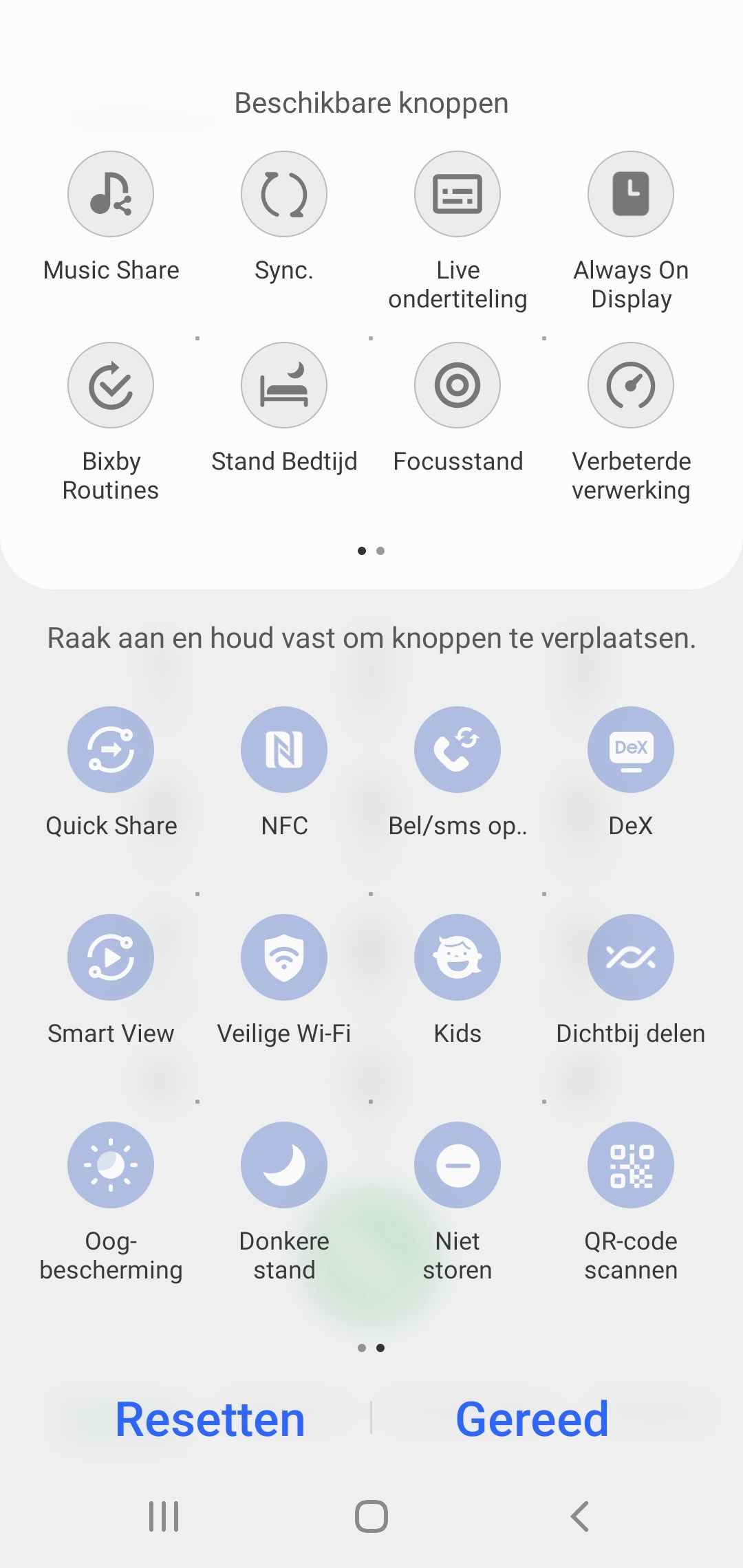
Task: Select the Dichtbij delen tile
Action: 631,957
